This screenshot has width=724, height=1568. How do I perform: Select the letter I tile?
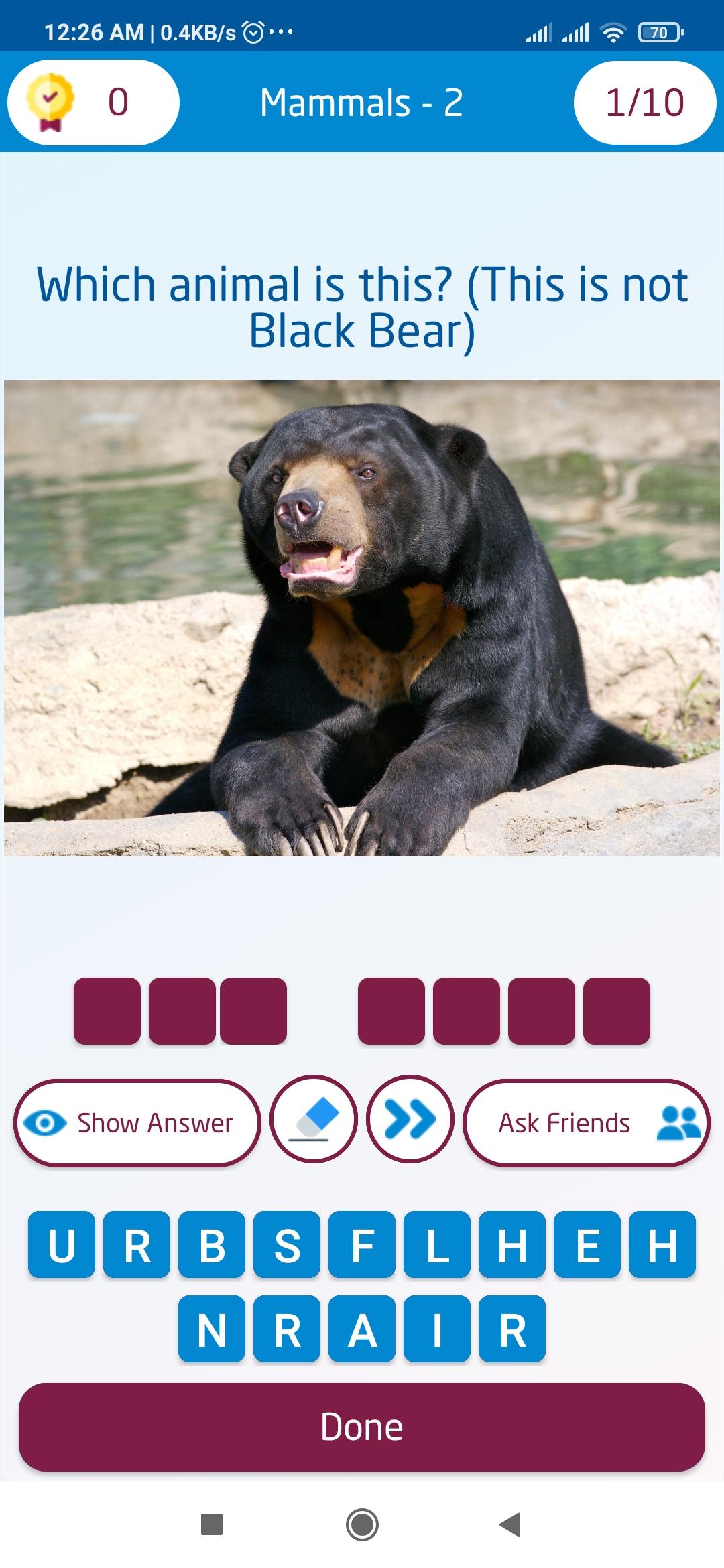[437, 1329]
